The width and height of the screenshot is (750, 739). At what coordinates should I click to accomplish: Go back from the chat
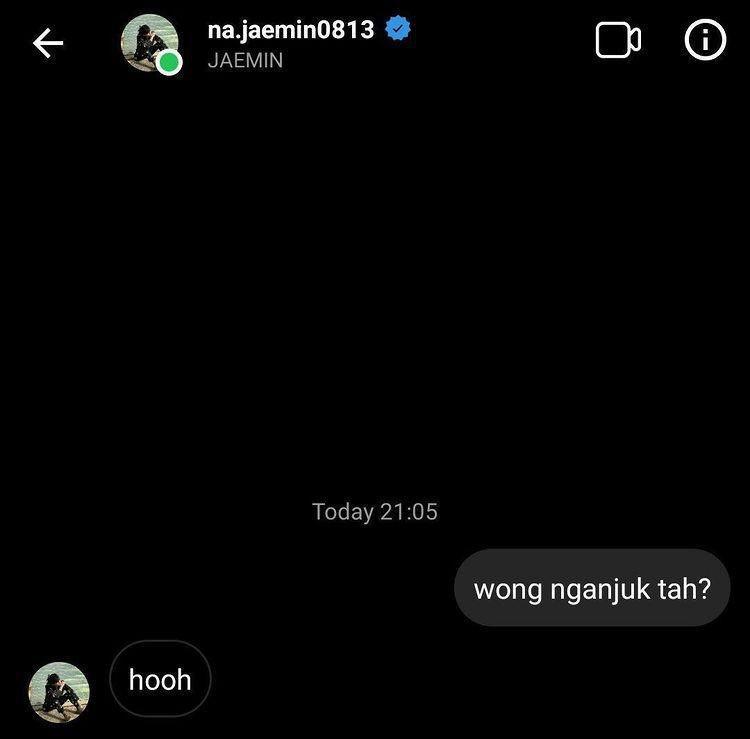(47, 43)
